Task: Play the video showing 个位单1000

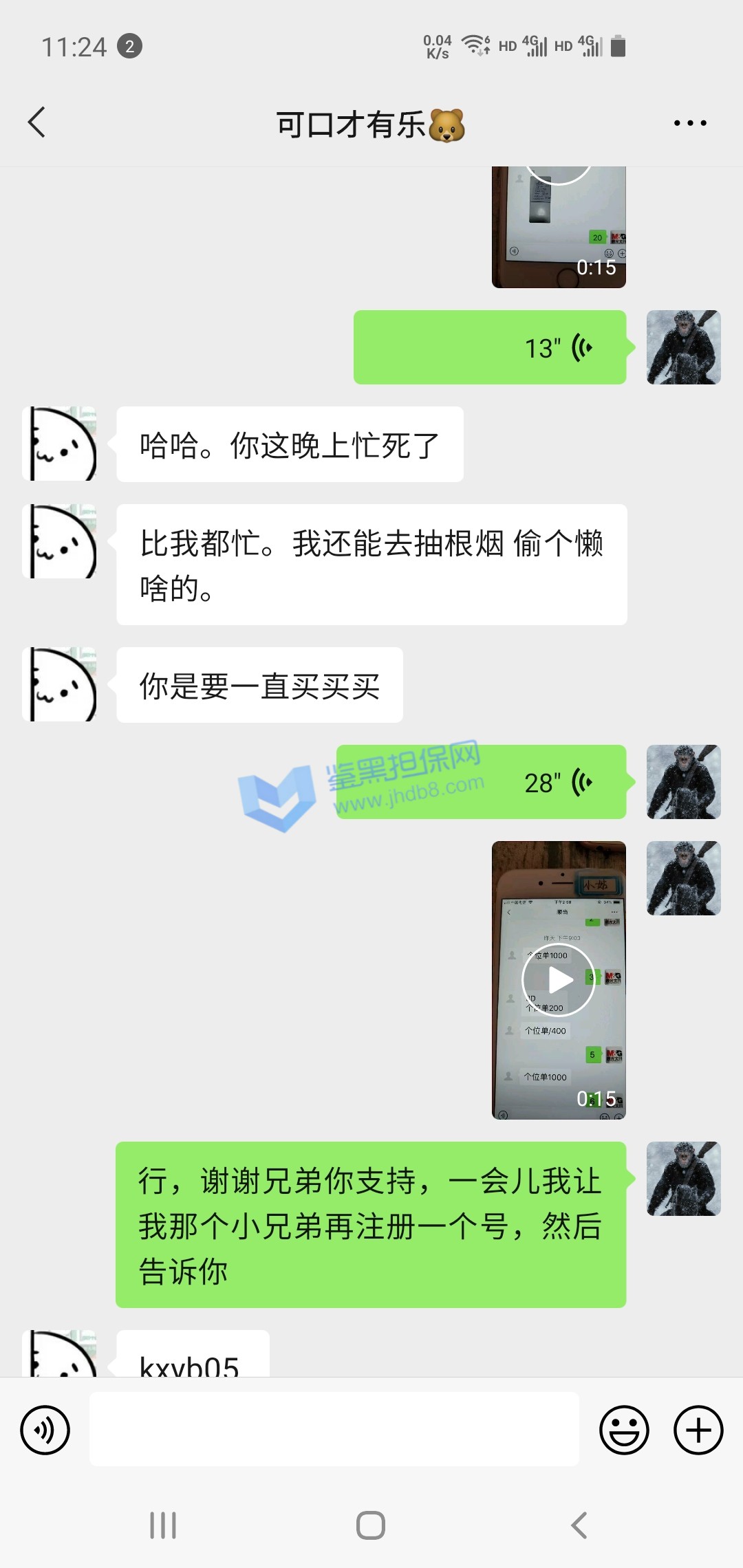Action: [559, 980]
